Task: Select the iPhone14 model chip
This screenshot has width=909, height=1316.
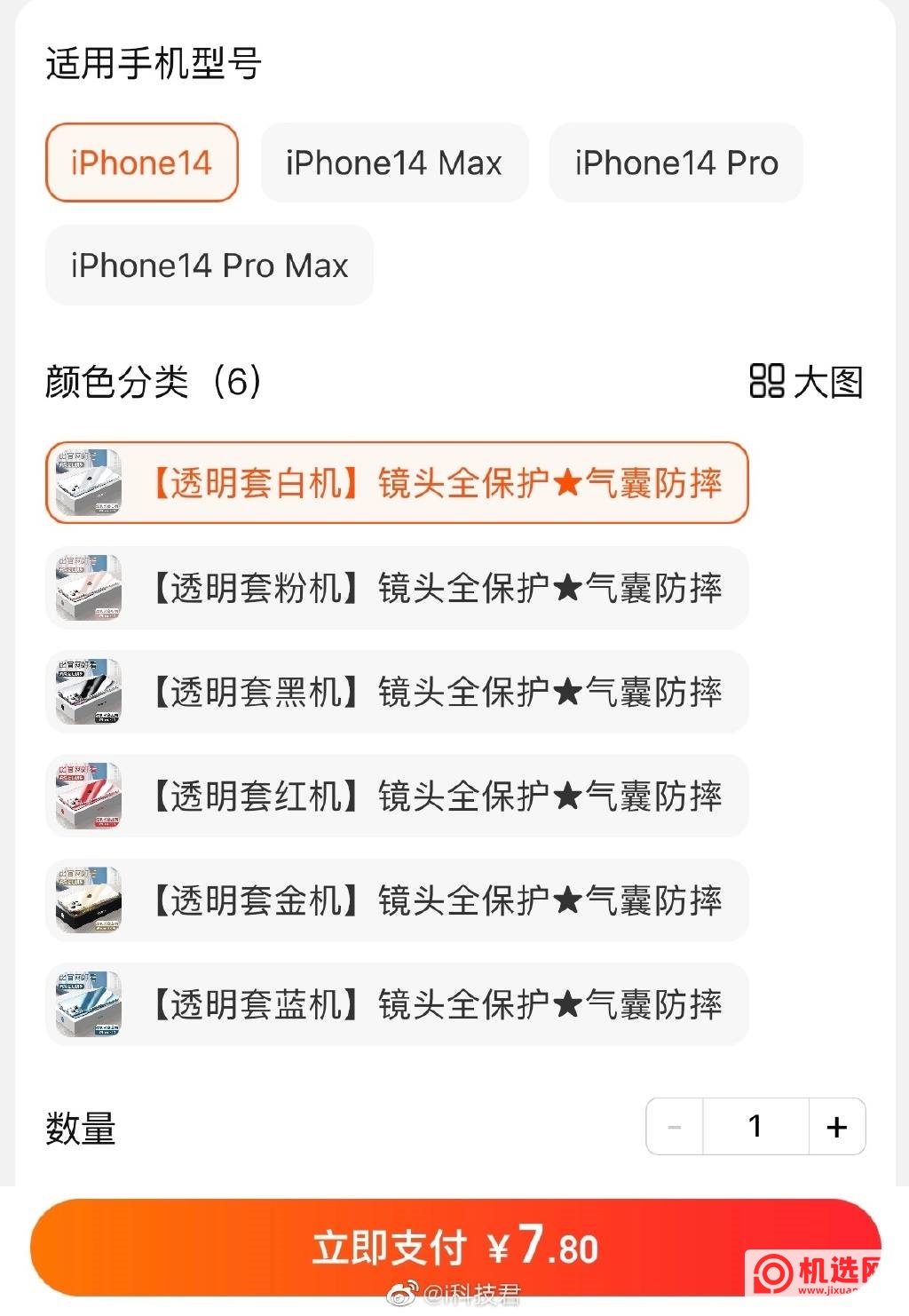Action: (x=142, y=163)
